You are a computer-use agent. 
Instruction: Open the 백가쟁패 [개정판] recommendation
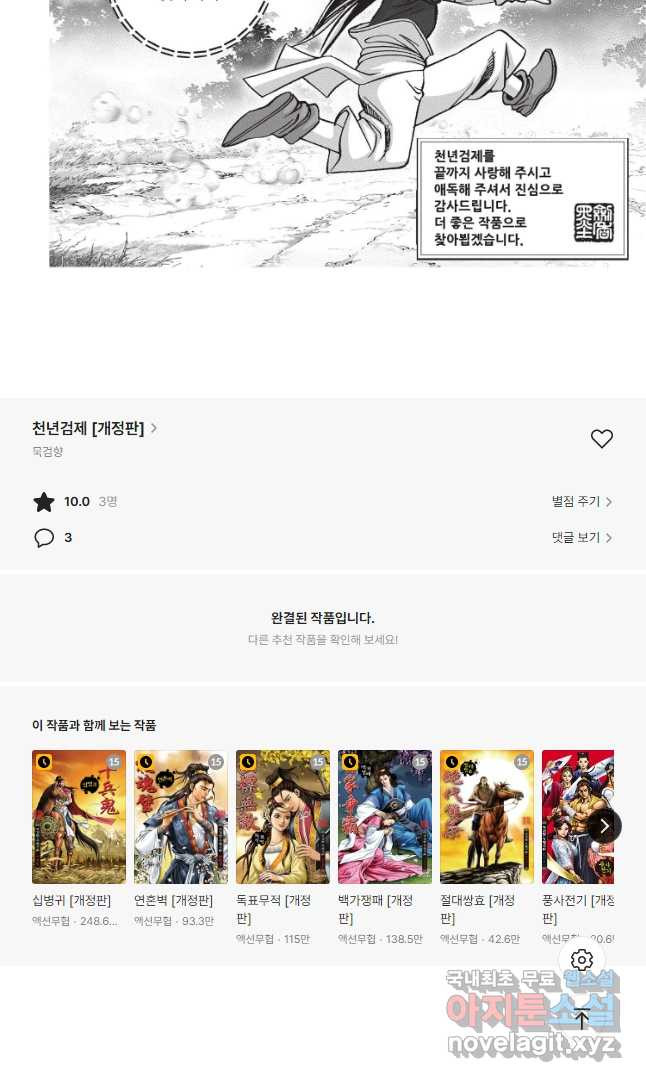(x=385, y=817)
